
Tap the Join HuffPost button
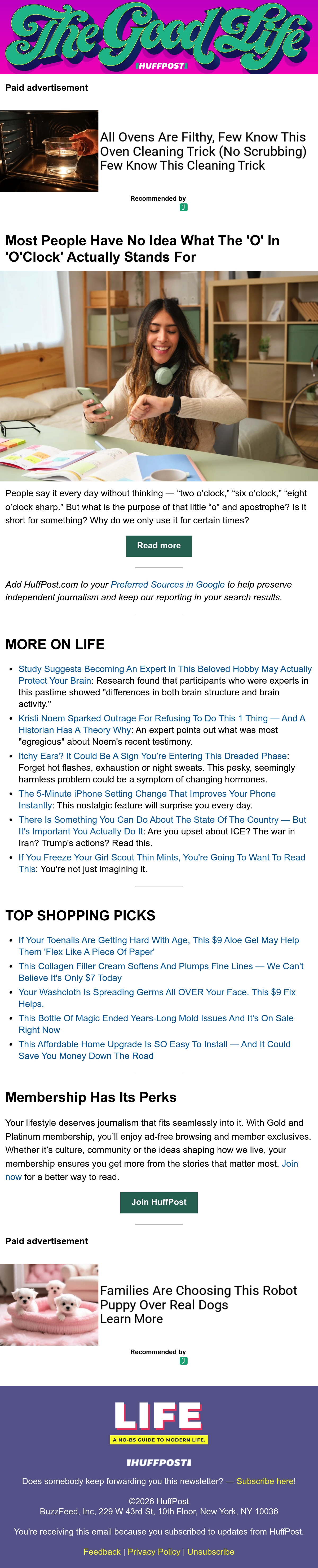pyautogui.click(x=159, y=1202)
